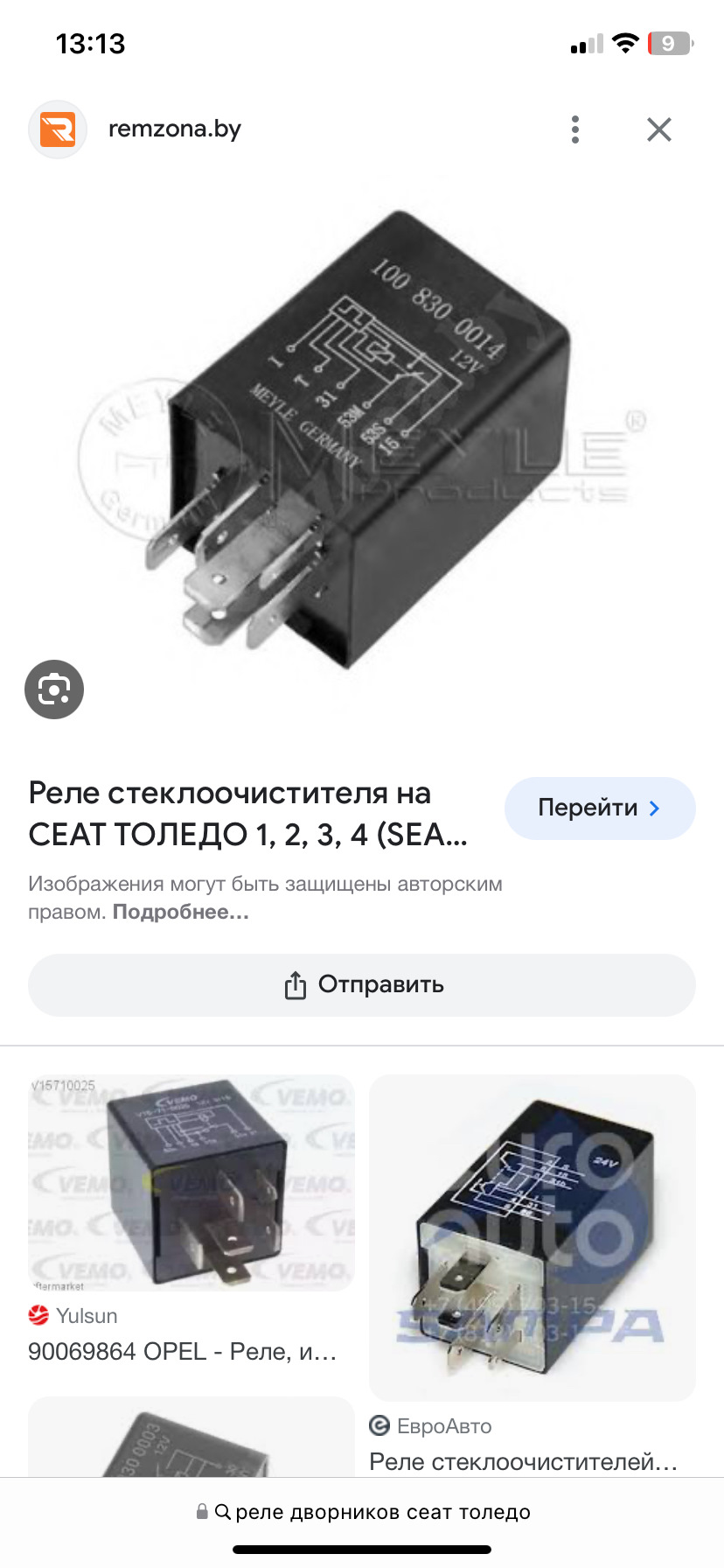
Task: Open the Подробнее copyright link
Action: coord(181,912)
